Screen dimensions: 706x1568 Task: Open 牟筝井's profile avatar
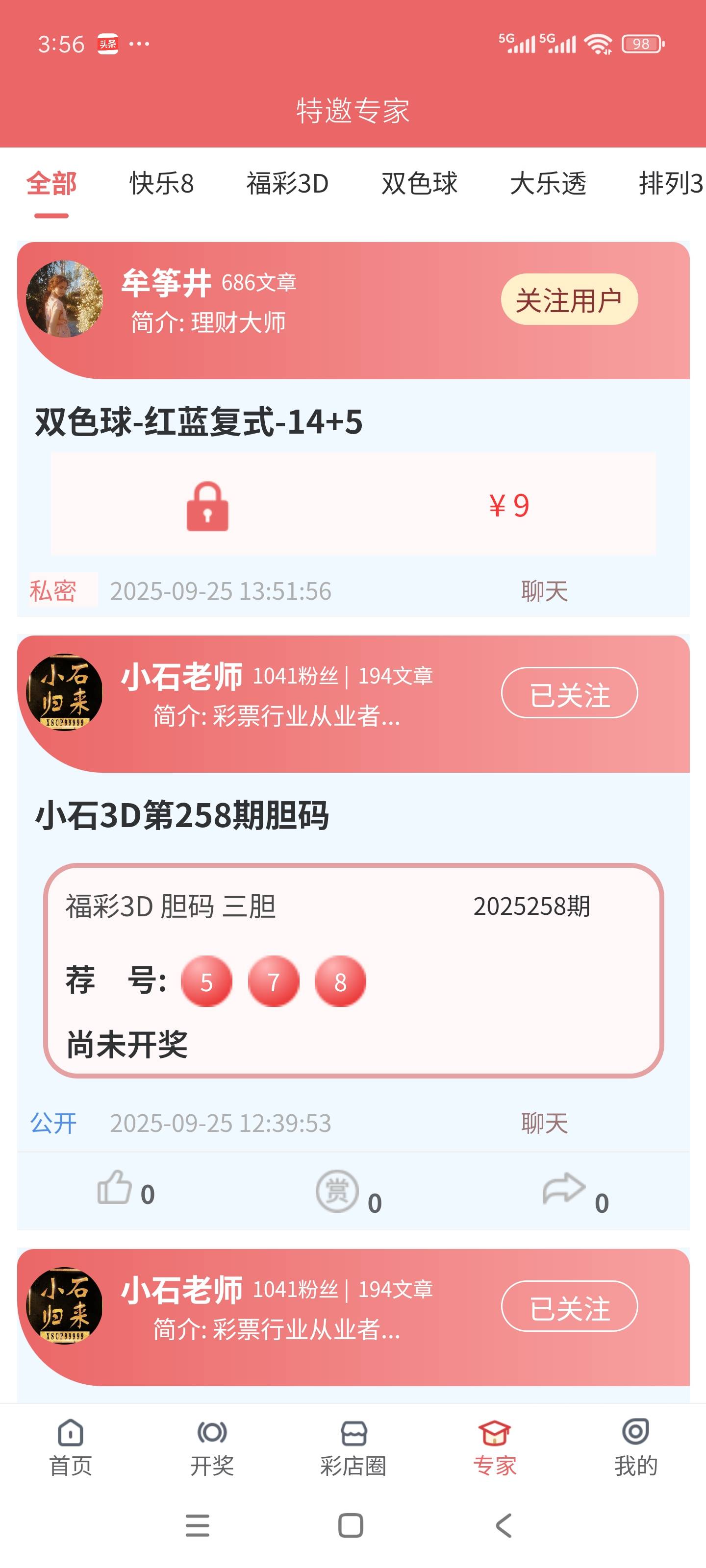tap(65, 299)
